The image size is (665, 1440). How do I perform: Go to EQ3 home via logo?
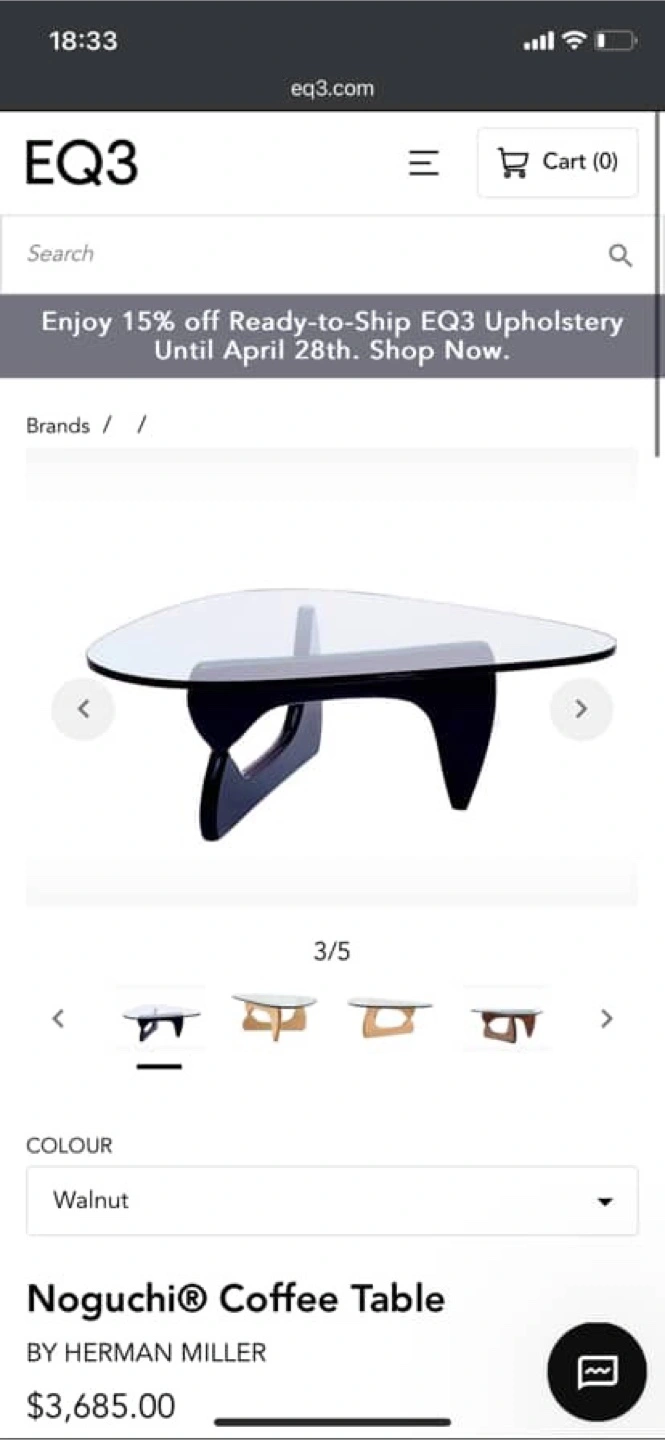point(82,163)
